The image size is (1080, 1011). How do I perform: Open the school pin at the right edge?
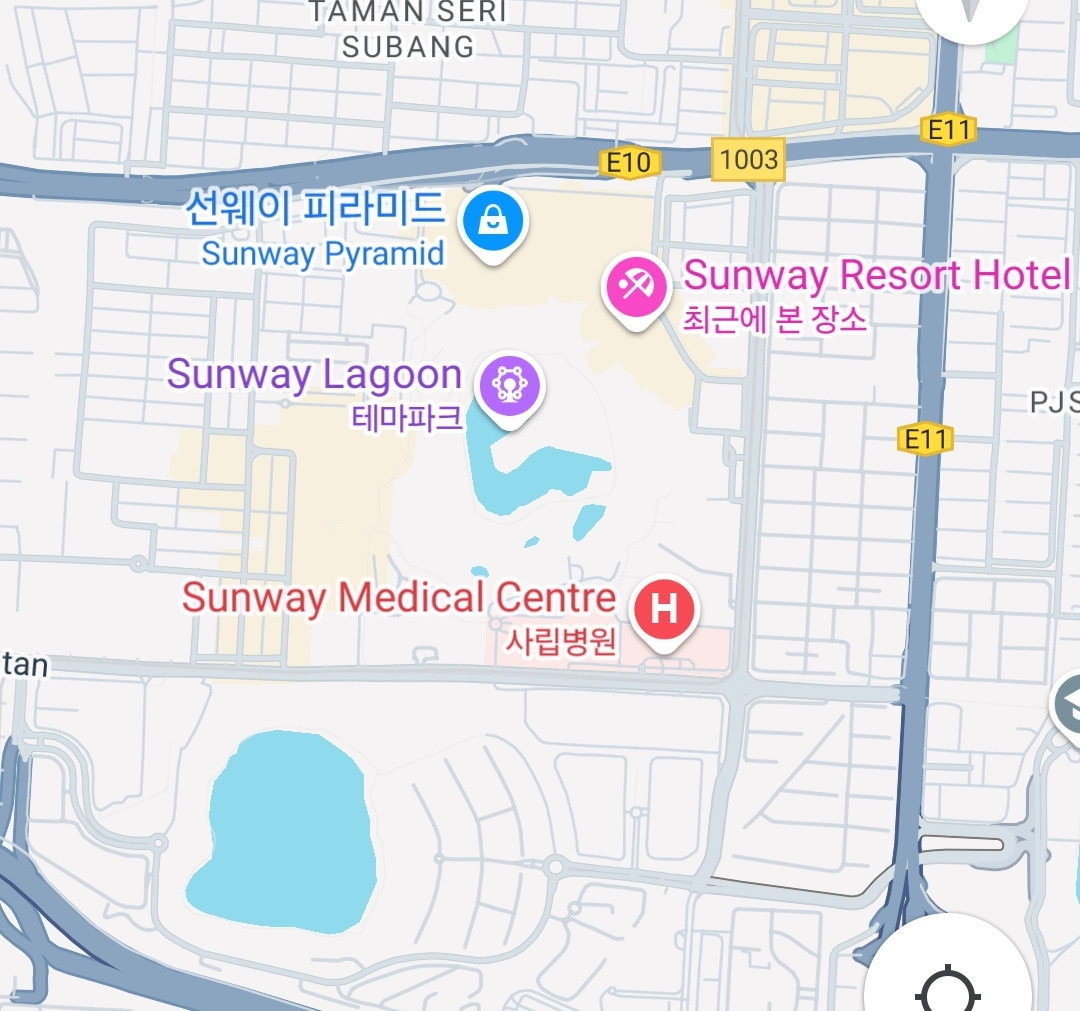point(1069,707)
